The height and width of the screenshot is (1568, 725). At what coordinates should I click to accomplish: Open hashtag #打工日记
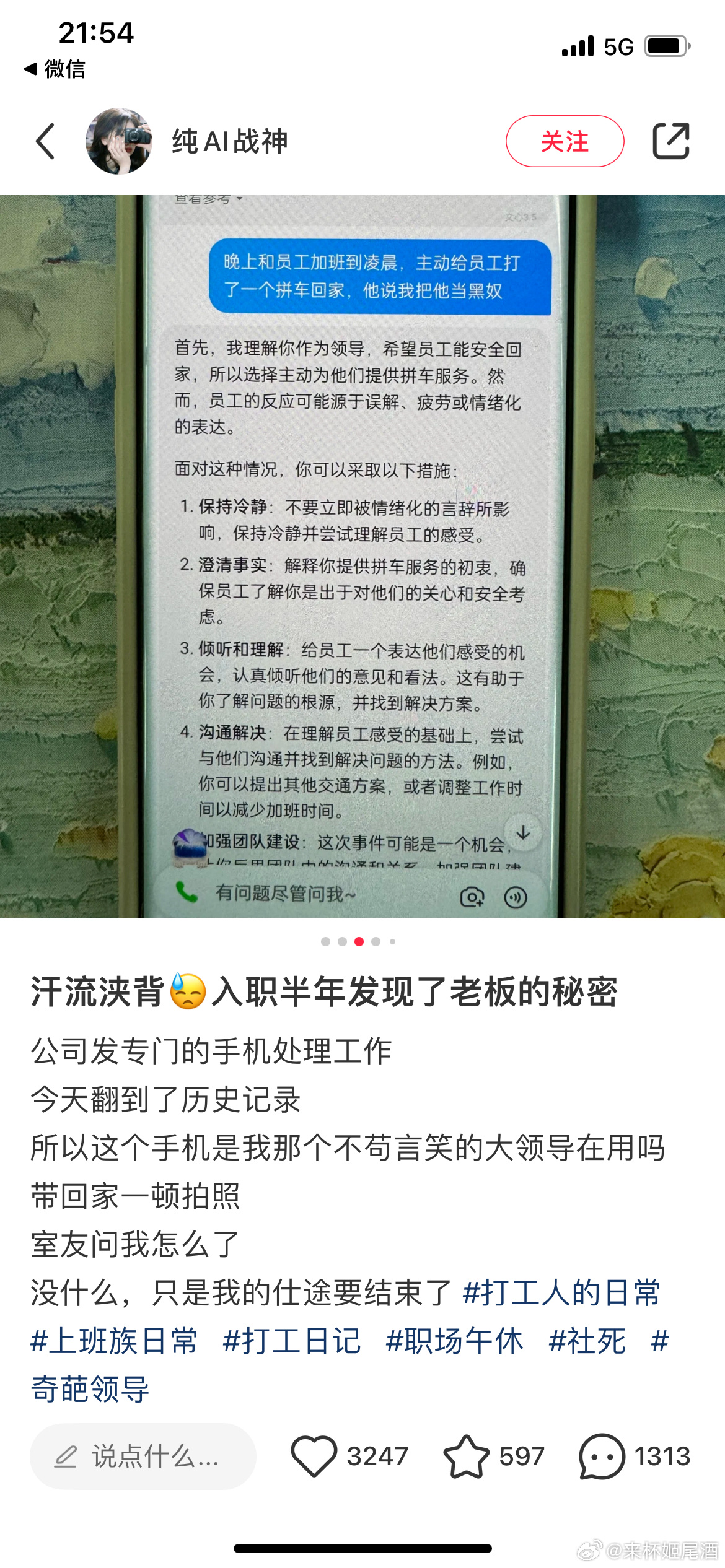pyautogui.click(x=291, y=1341)
